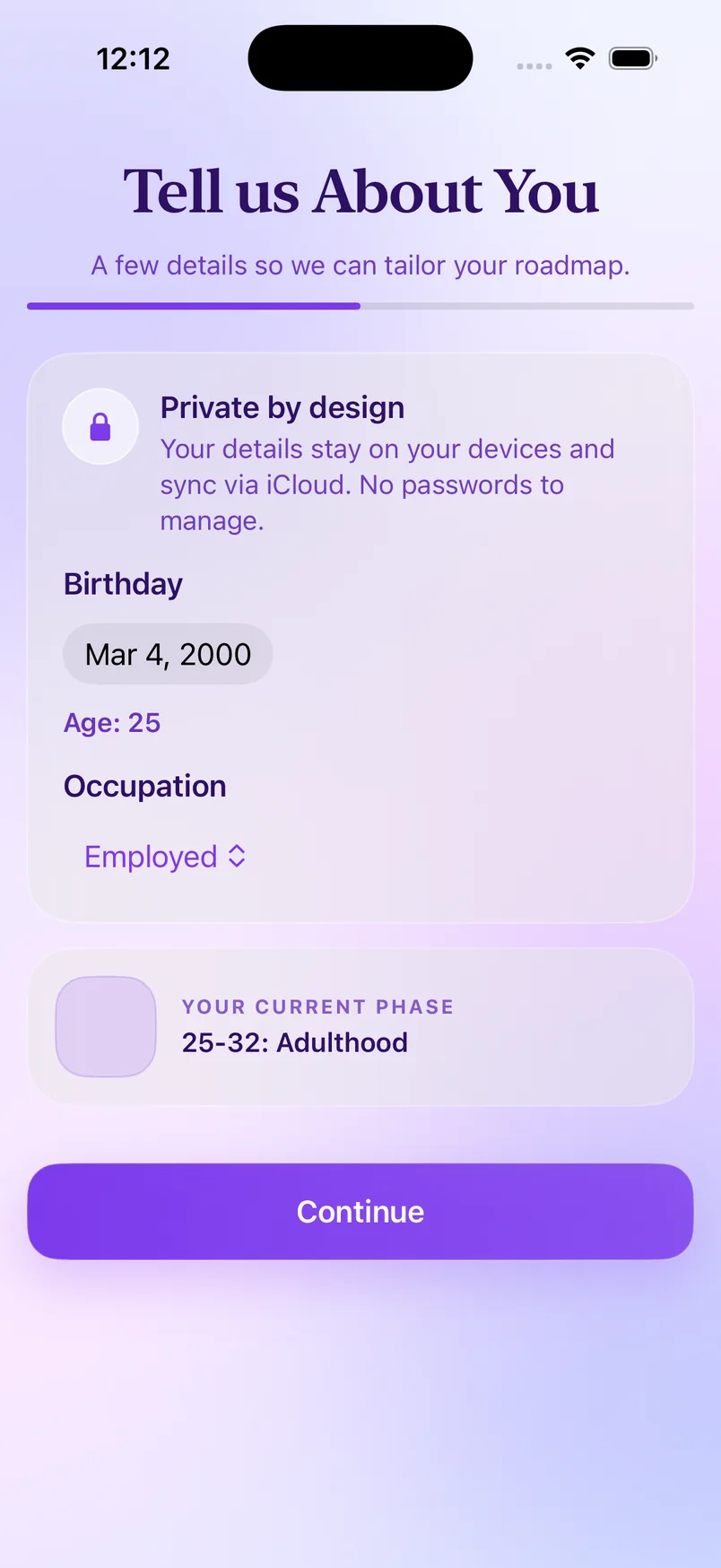Image resolution: width=721 pixels, height=1568 pixels.
Task: Select the lock badge circle above the privacy text
Action: tap(100, 426)
